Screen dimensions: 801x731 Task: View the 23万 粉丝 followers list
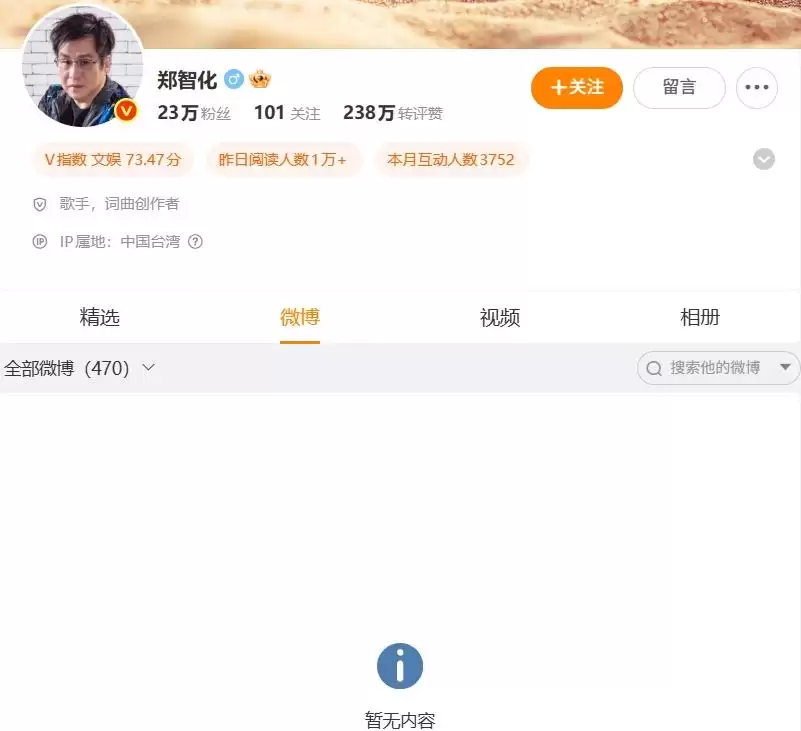coord(194,113)
